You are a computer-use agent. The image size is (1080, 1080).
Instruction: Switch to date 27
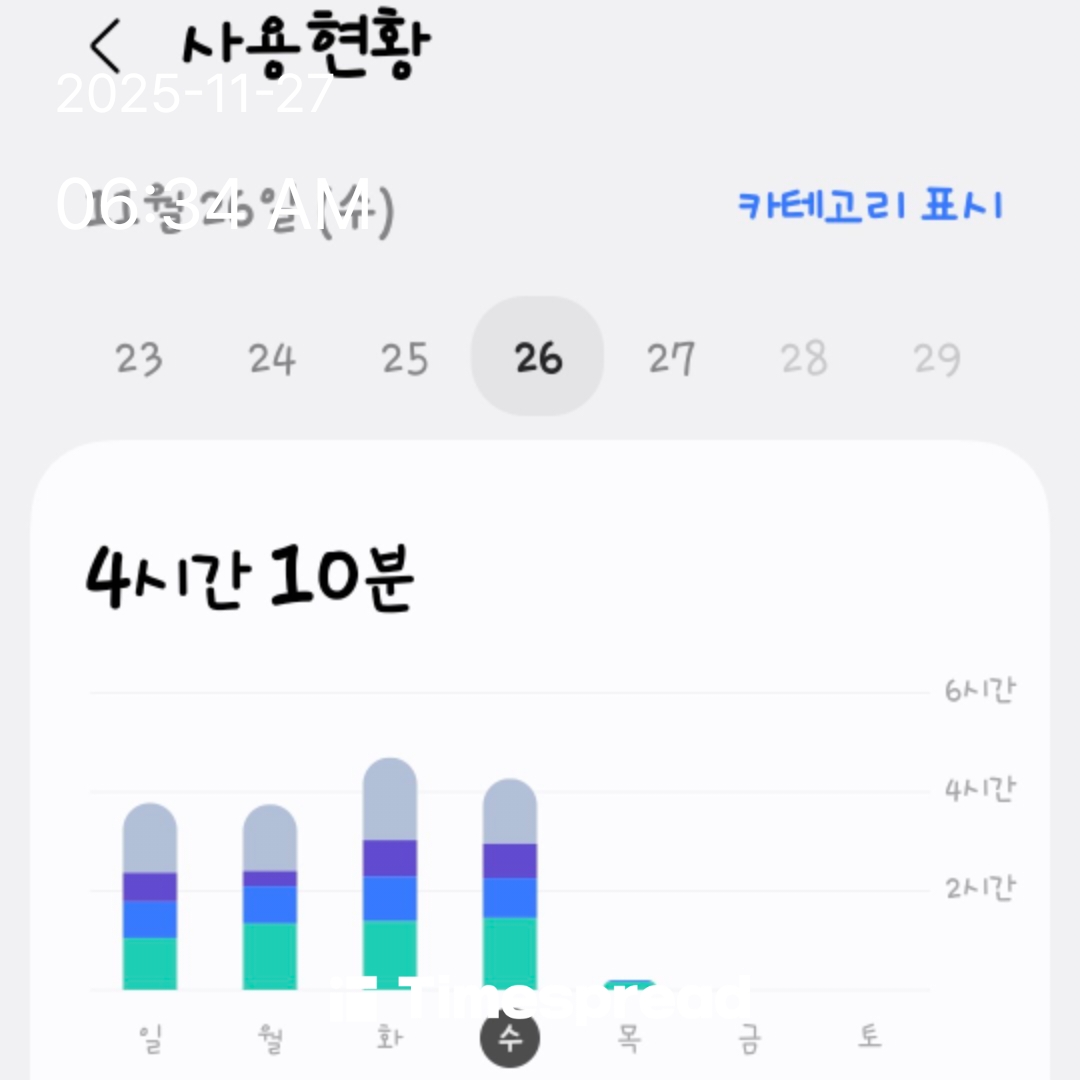pyautogui.click(x=670, y=358)
